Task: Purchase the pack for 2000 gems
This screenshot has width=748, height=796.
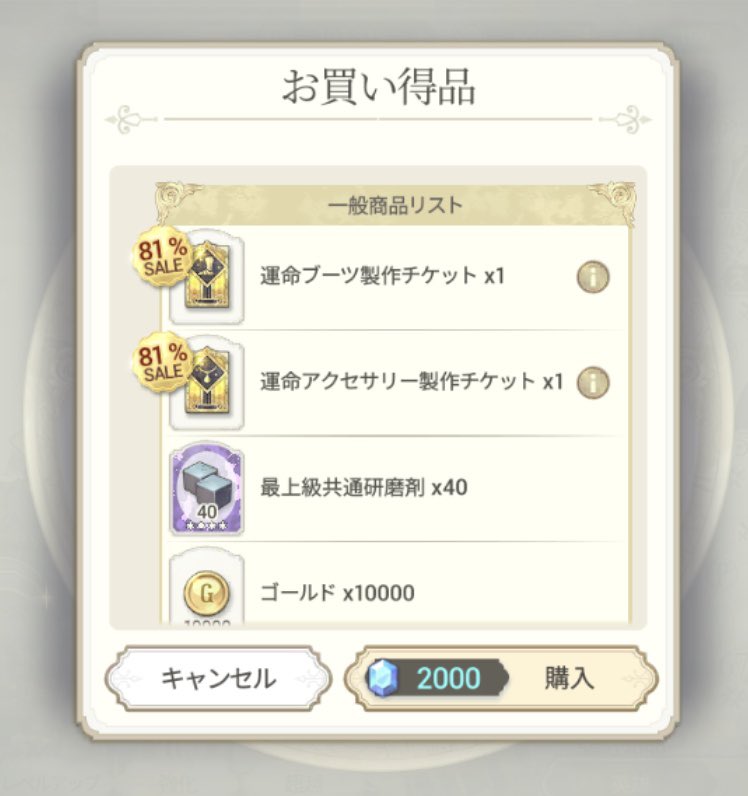Action: click(500, 679)
